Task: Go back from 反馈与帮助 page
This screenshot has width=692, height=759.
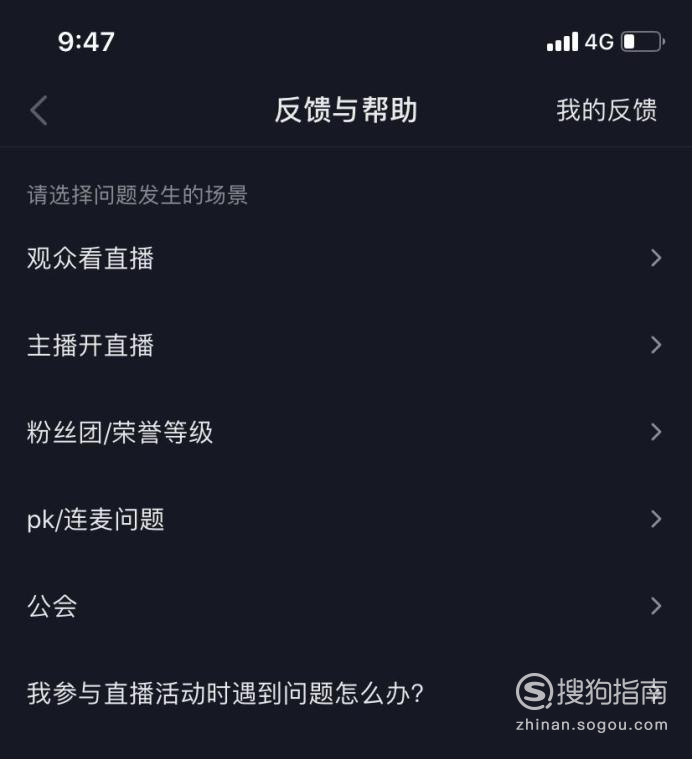Action: [x=39, y=110]
